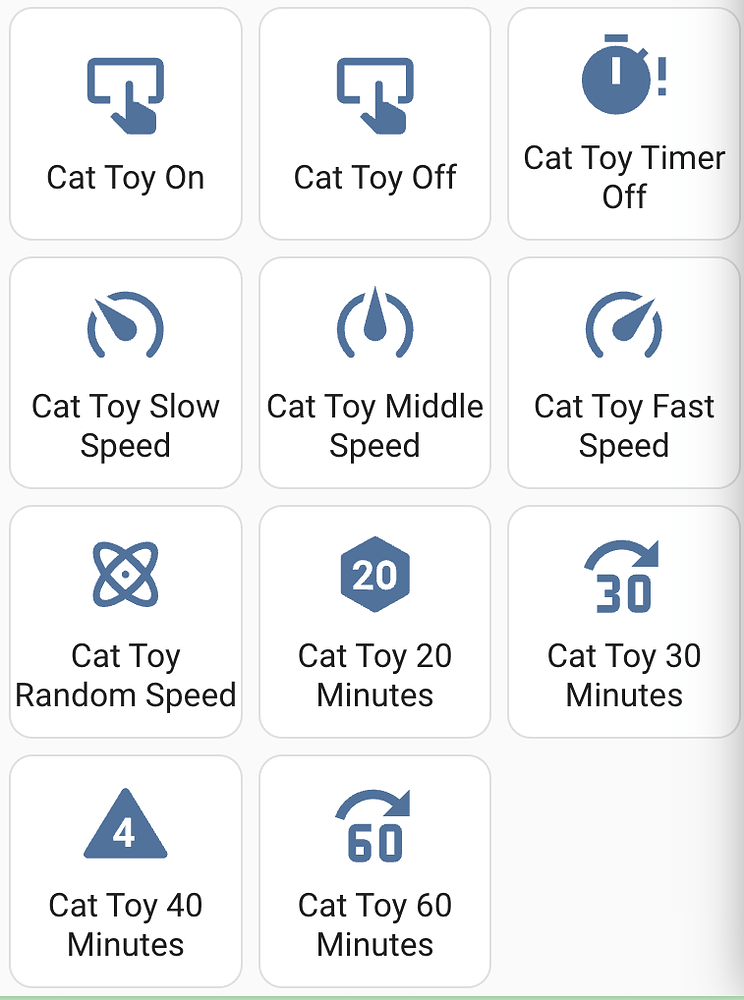This screenshot has width=744, height=1000.
Task: Choose Cat Toy Middle Speed
Action: pyautogui.click(x=375, y=373)
